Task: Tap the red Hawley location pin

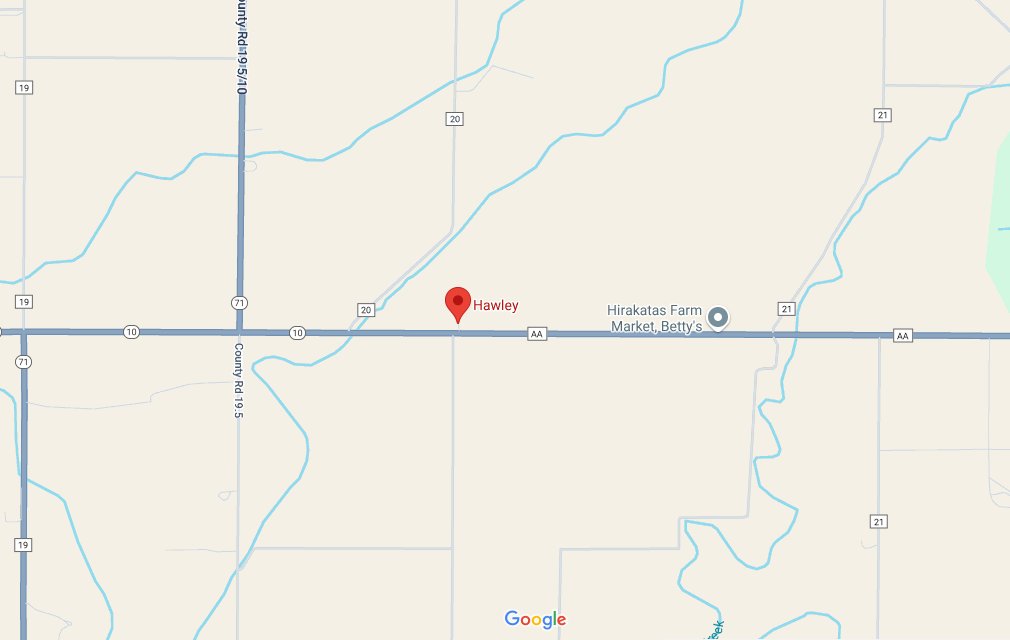Action: 457,303
